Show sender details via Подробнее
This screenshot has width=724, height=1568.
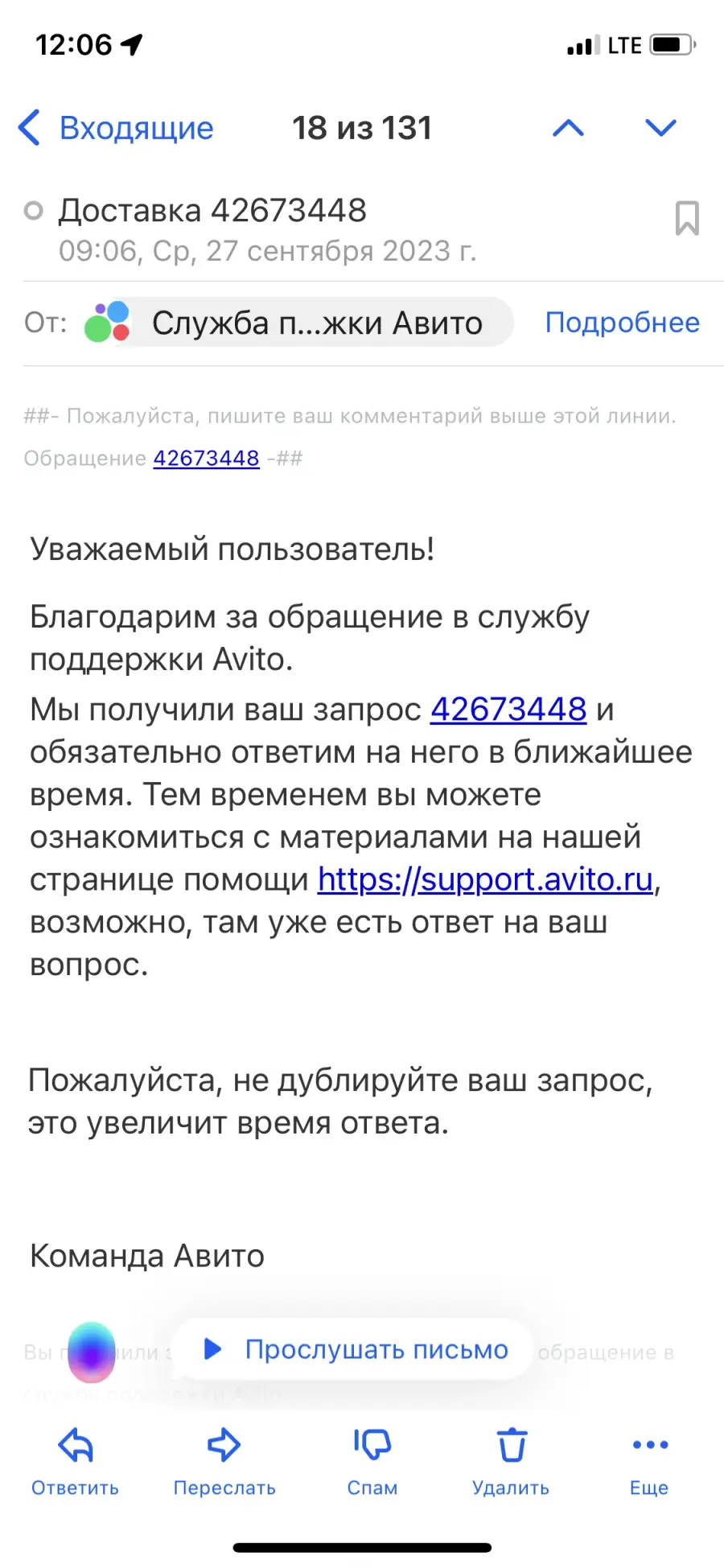[622, 323]
